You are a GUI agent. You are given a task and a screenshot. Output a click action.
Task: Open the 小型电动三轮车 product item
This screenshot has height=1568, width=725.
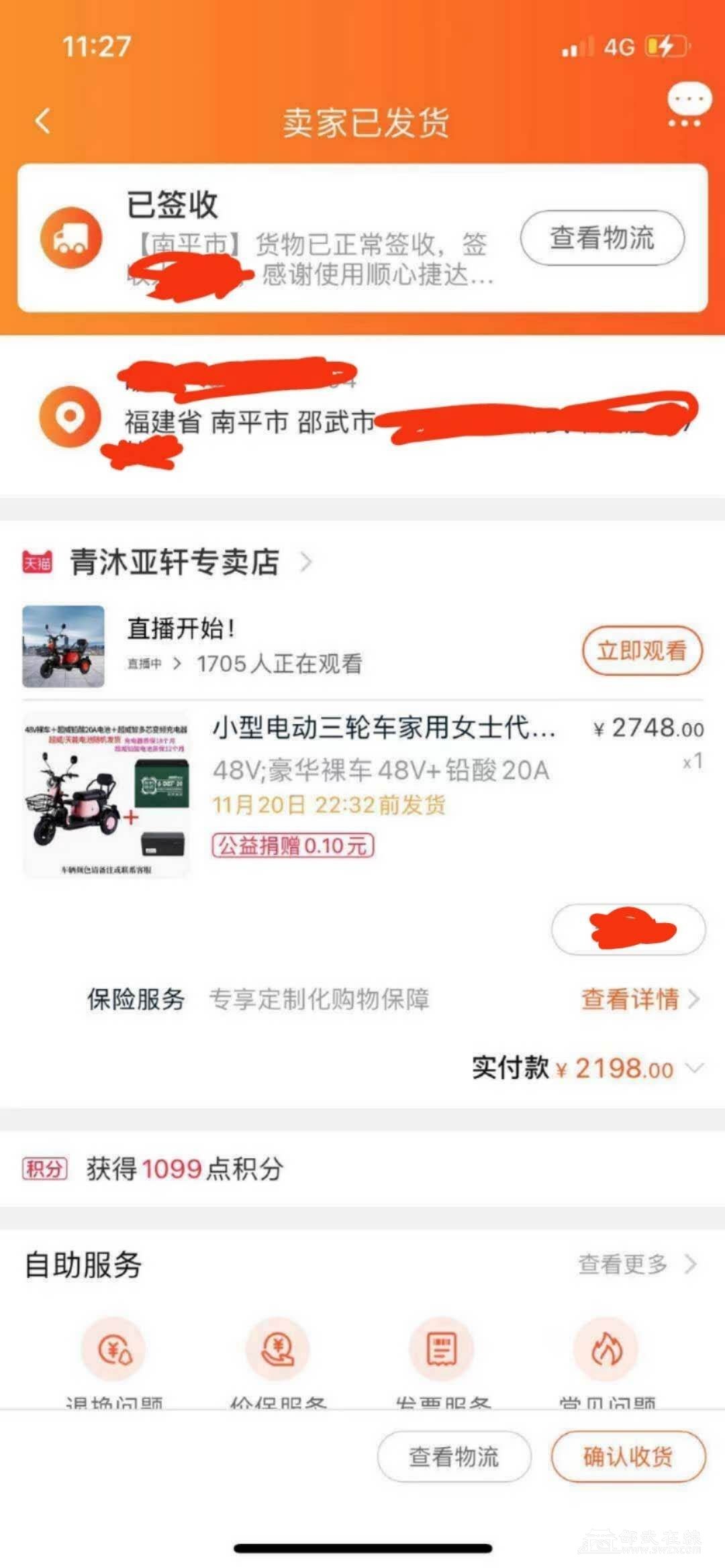pos(383,728)
